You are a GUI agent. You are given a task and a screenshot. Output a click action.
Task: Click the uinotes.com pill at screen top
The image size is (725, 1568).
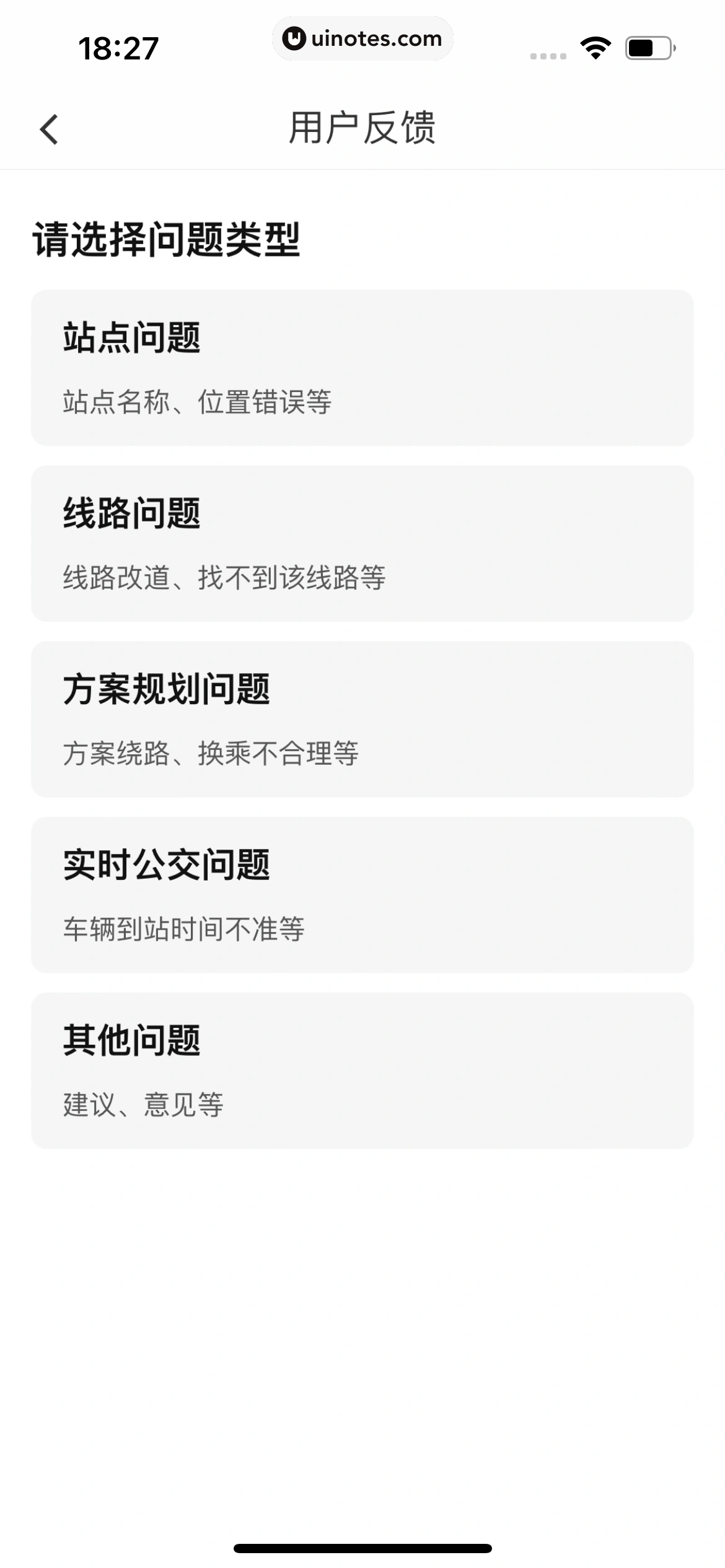pyautogui.click(x=362, y=39)
